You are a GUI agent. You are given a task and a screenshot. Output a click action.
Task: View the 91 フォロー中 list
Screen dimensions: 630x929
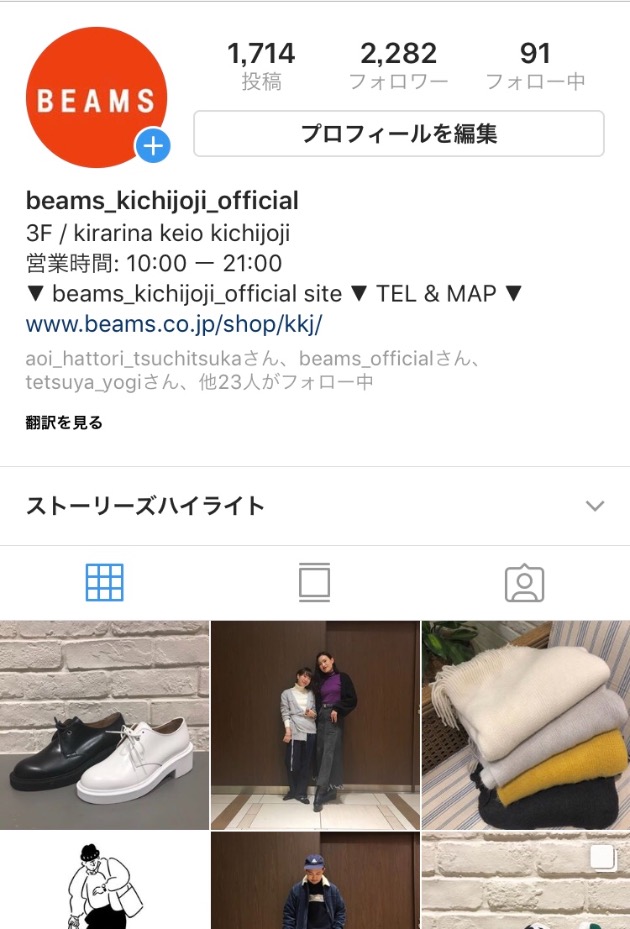pyautogui.click(x=535, y=65)
